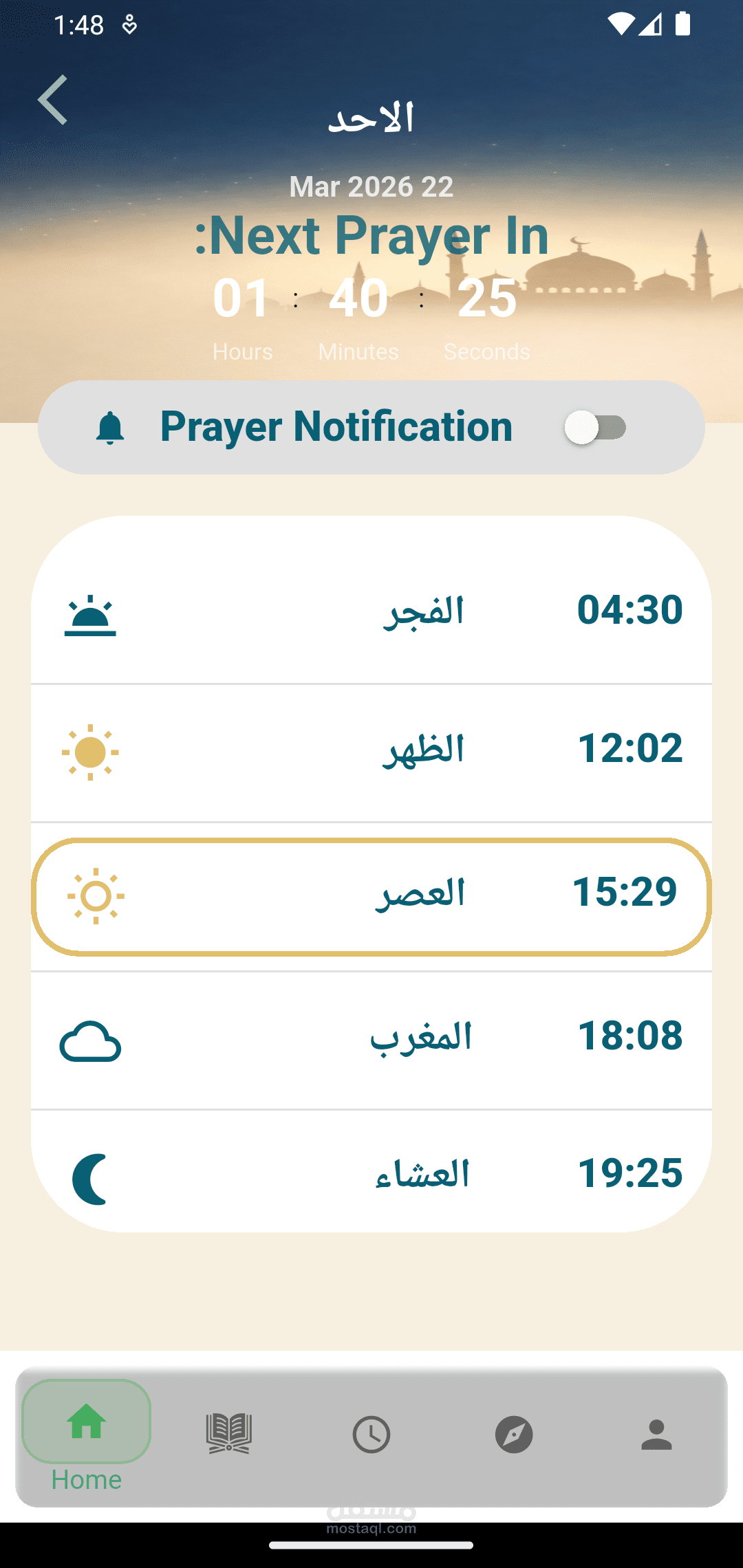The image size is (743, 1568).
Task: Open the prayer times clock tab
Action: tap(371, 1435)
